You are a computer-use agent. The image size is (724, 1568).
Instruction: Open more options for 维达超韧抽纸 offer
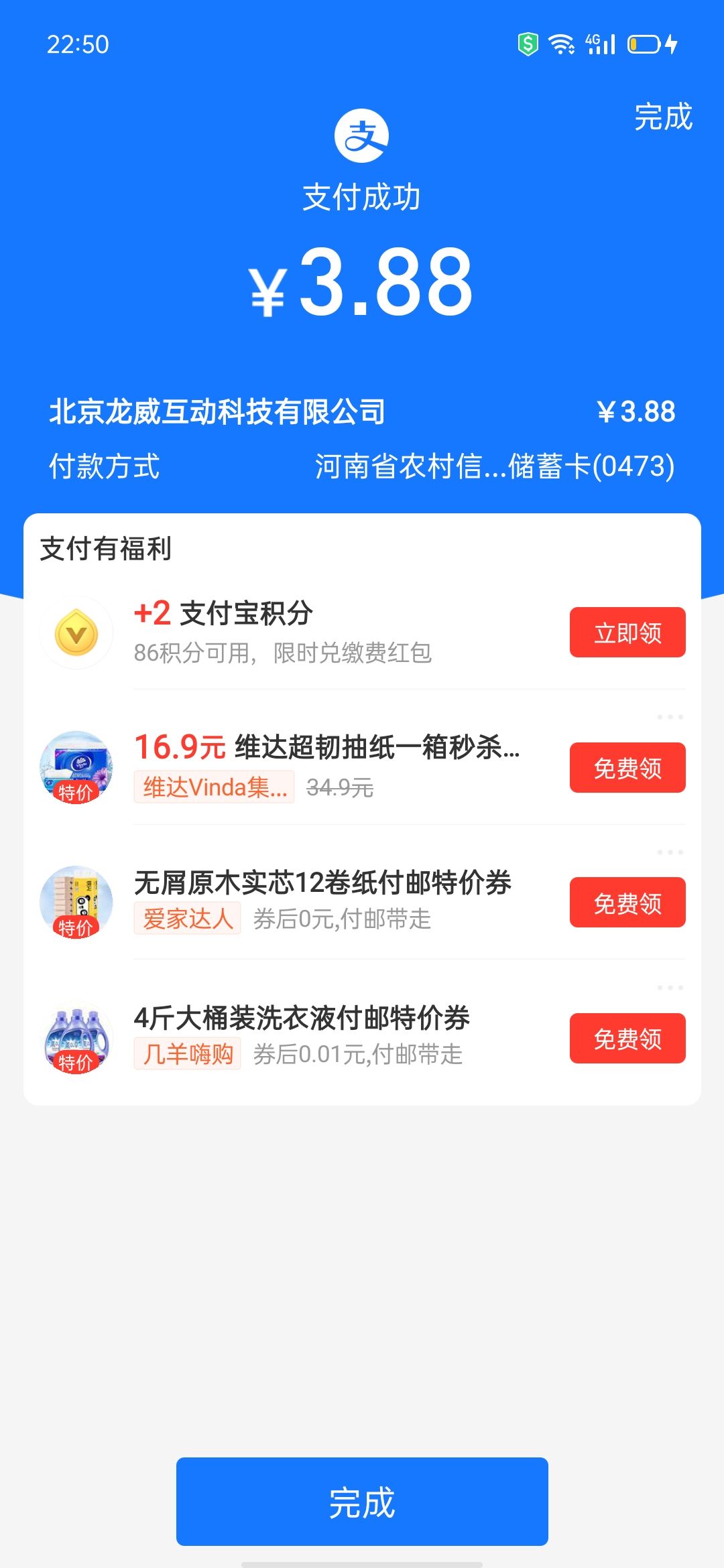pos(670,717)
